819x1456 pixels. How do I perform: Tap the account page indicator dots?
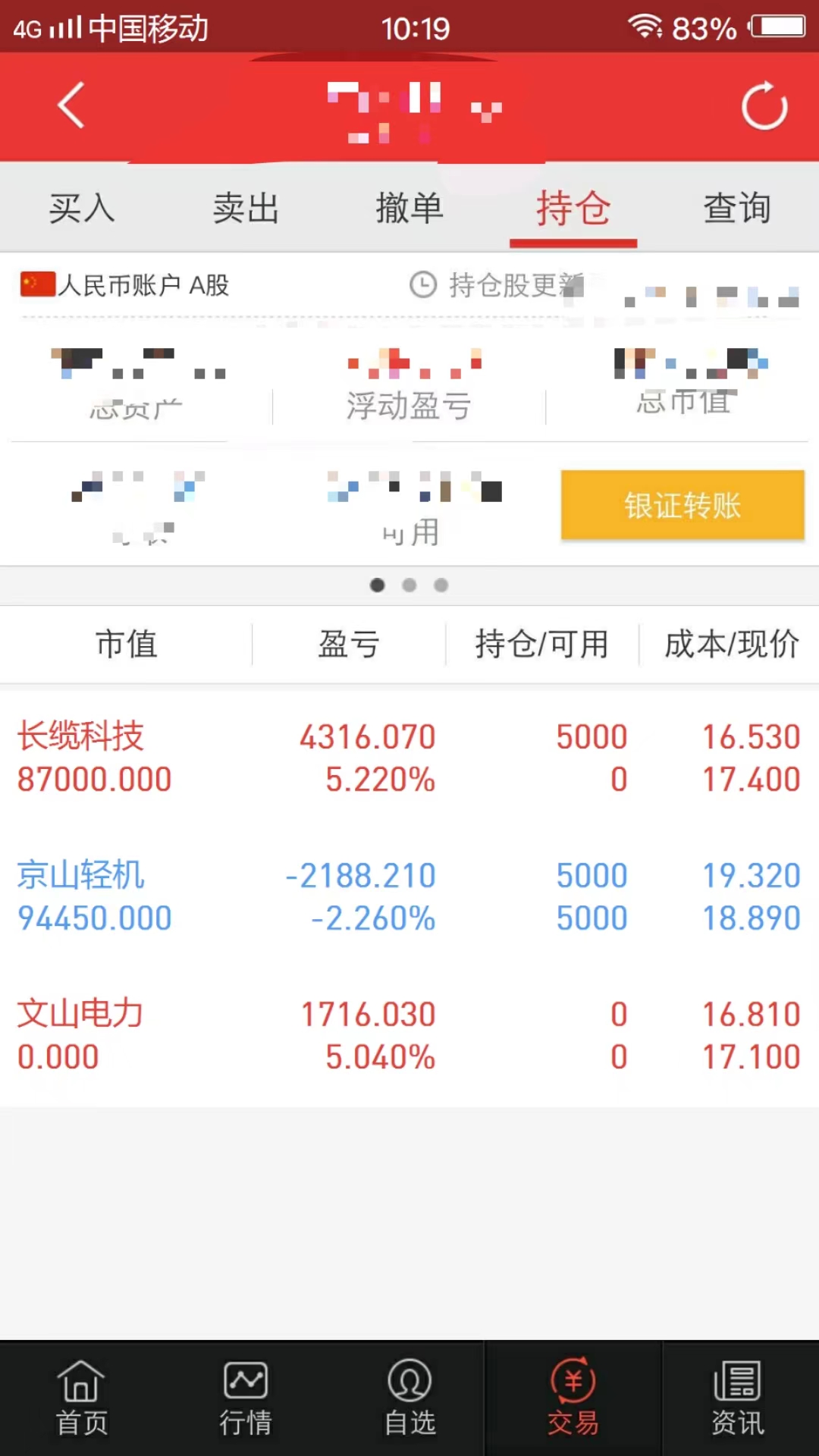[409, 585]
